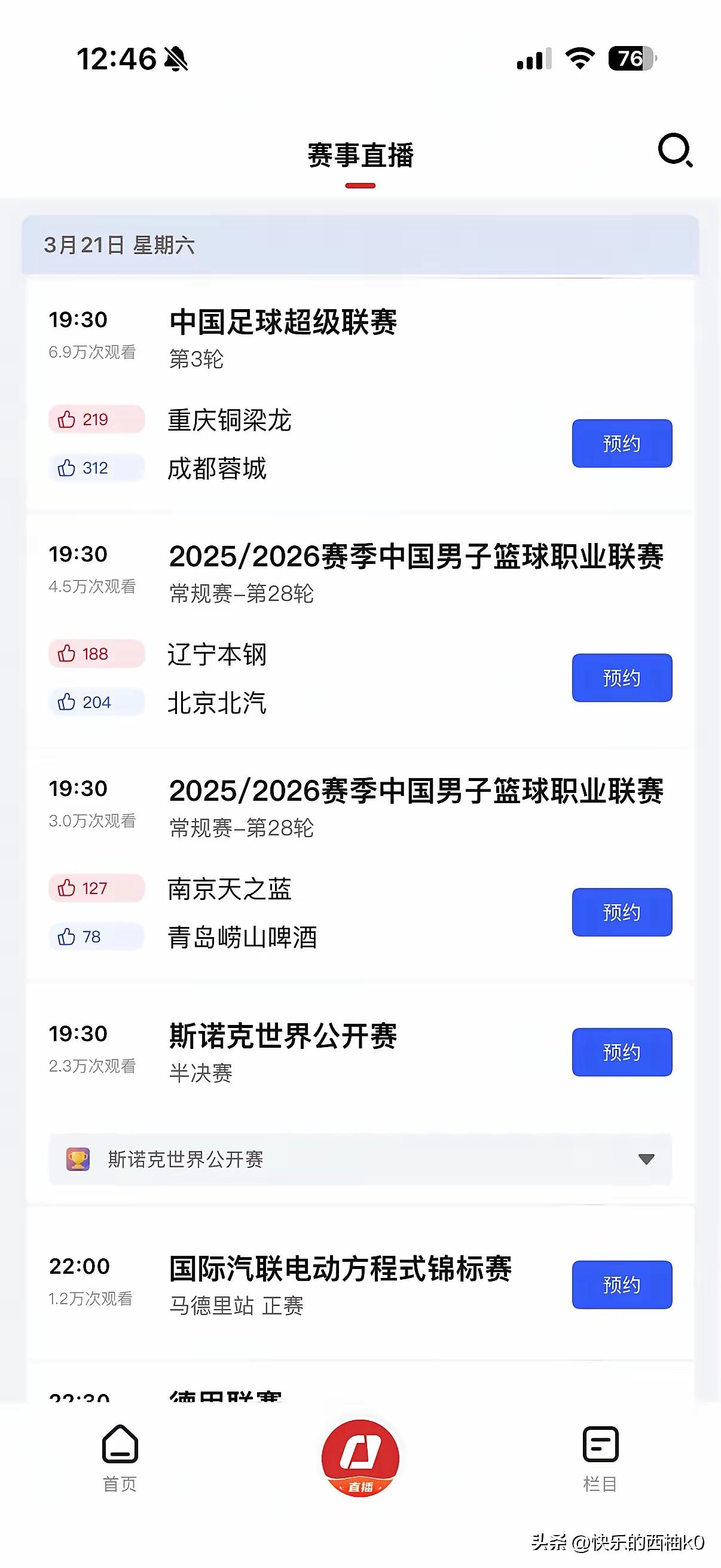This screenshot has height=1568, width=721.
Task: Select the center 直播 tab
Action: [x=360, y=1458]
